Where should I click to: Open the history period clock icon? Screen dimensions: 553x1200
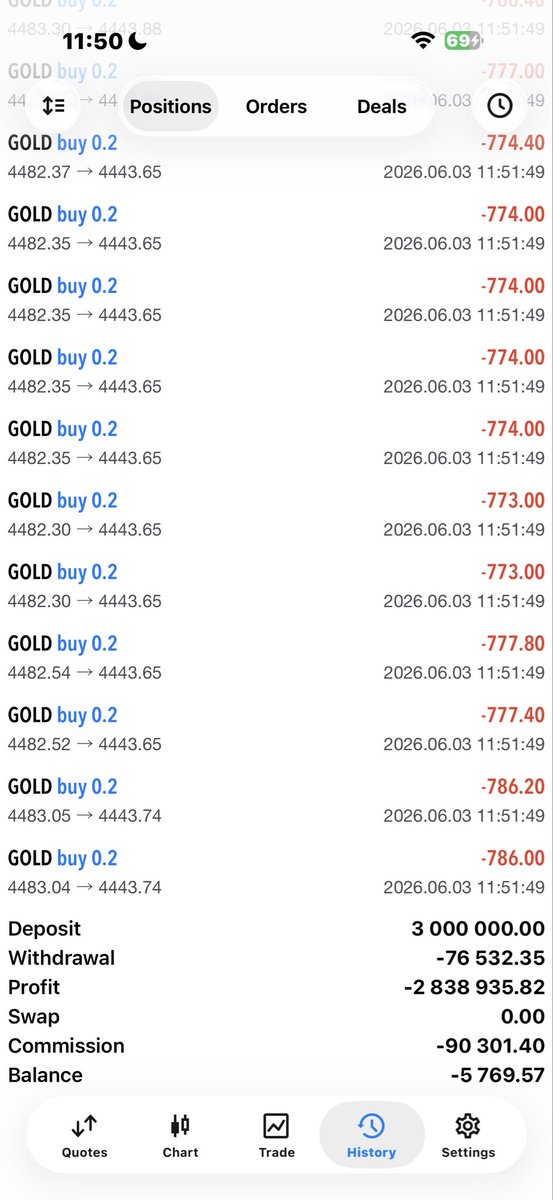pyautogui.click(x=499, y=105)
